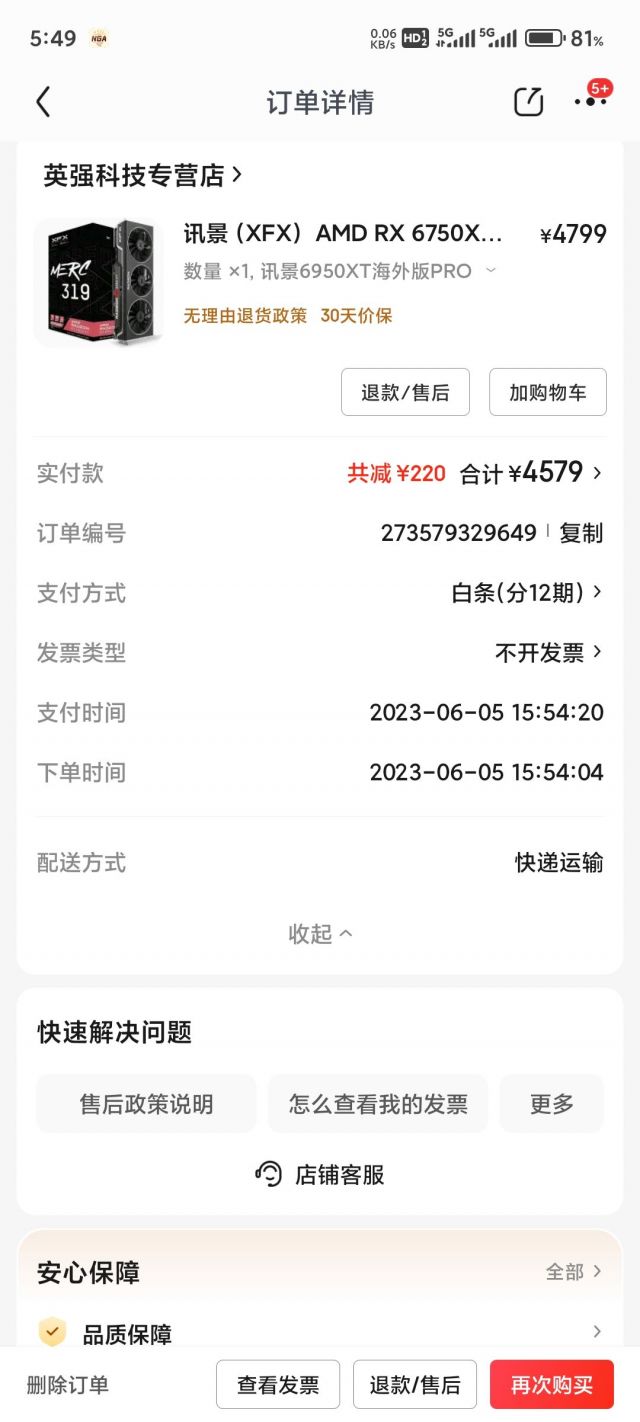Tap 更多 for more questions
The width and height of the screenshot is (640, 1422).
point(552,1104)
